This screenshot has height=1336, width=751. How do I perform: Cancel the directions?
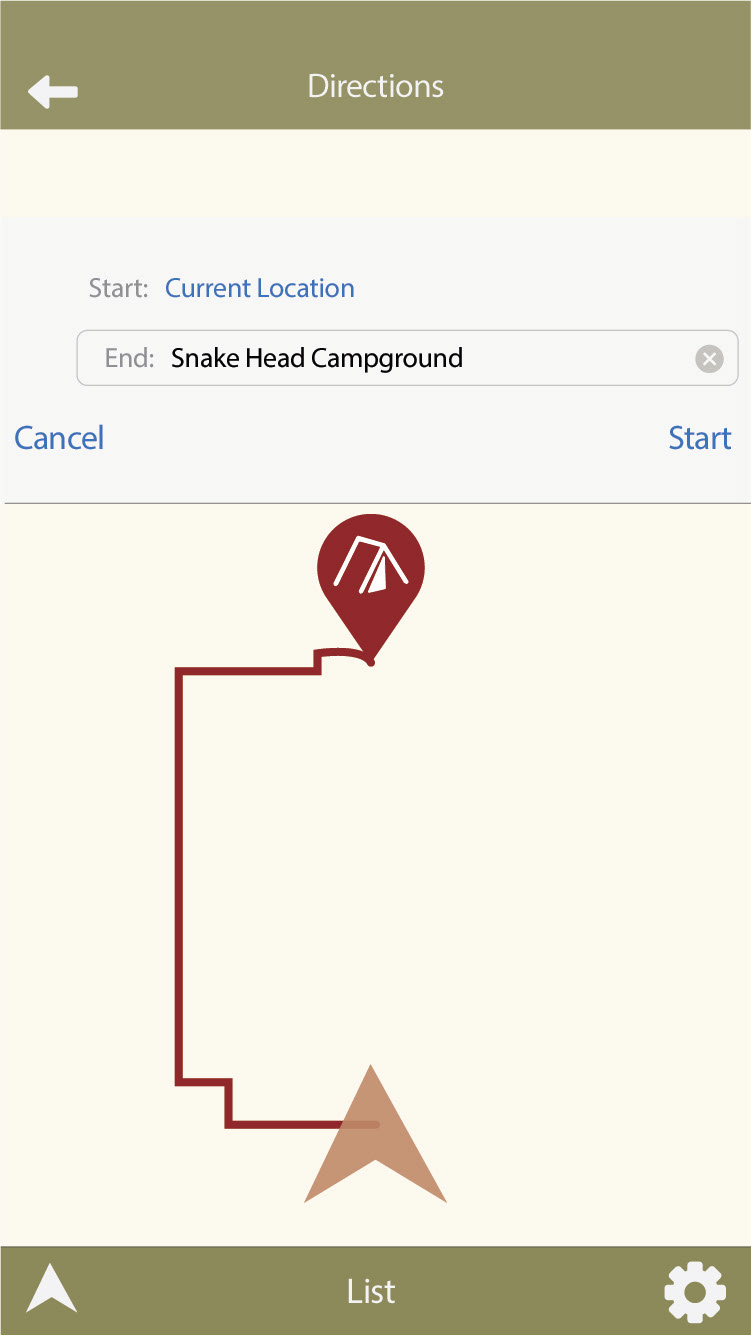(x=59, y=438)
